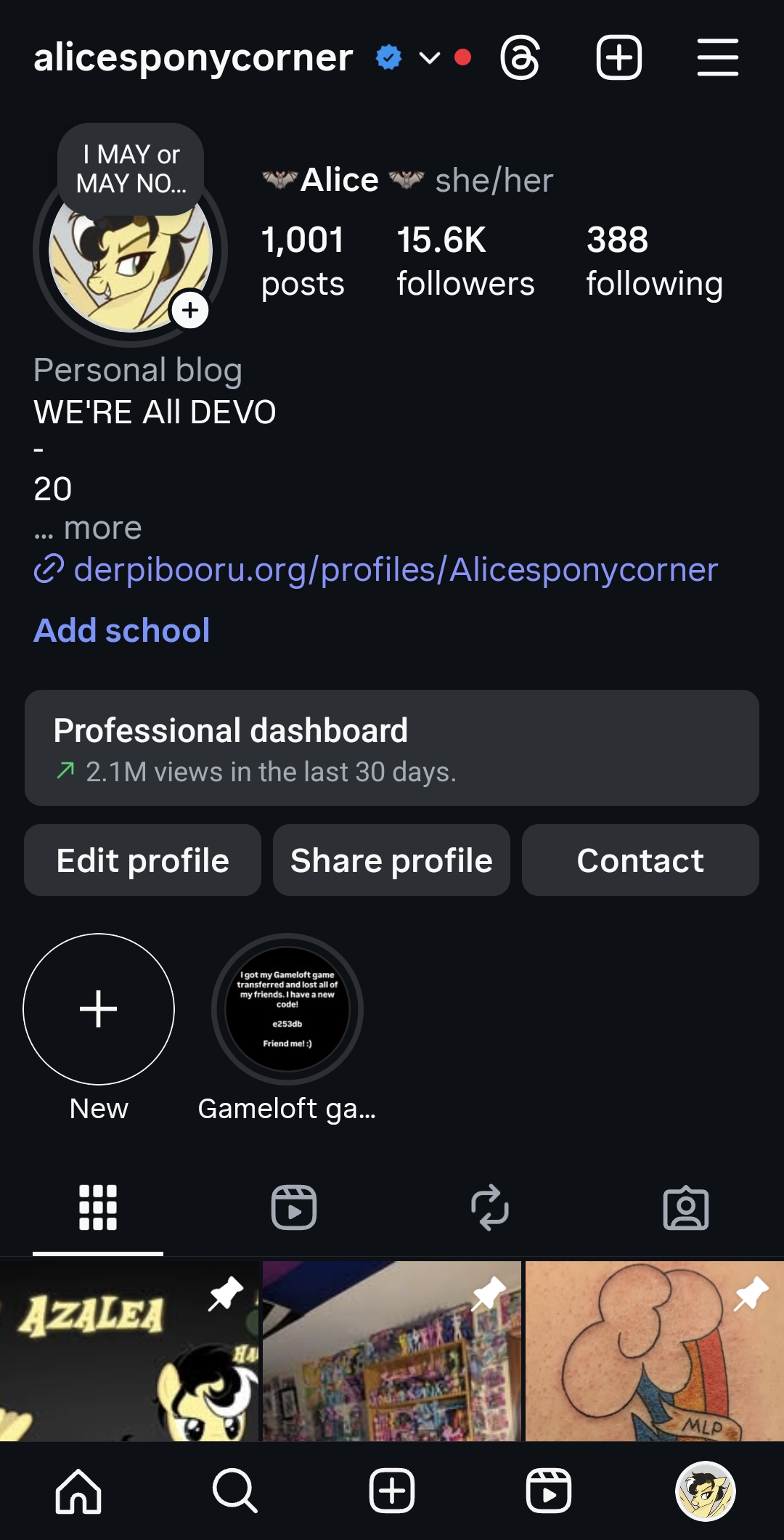View the following list
The image size is (784, 1540).
(x=653, y=261)
